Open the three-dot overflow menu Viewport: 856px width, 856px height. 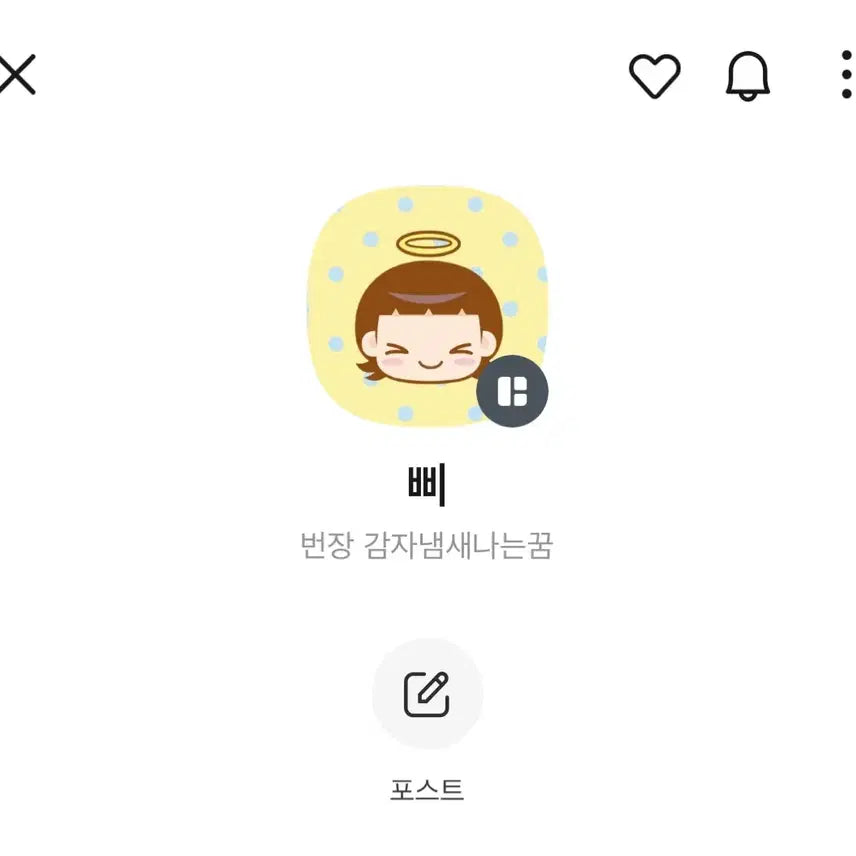(845, 76)
